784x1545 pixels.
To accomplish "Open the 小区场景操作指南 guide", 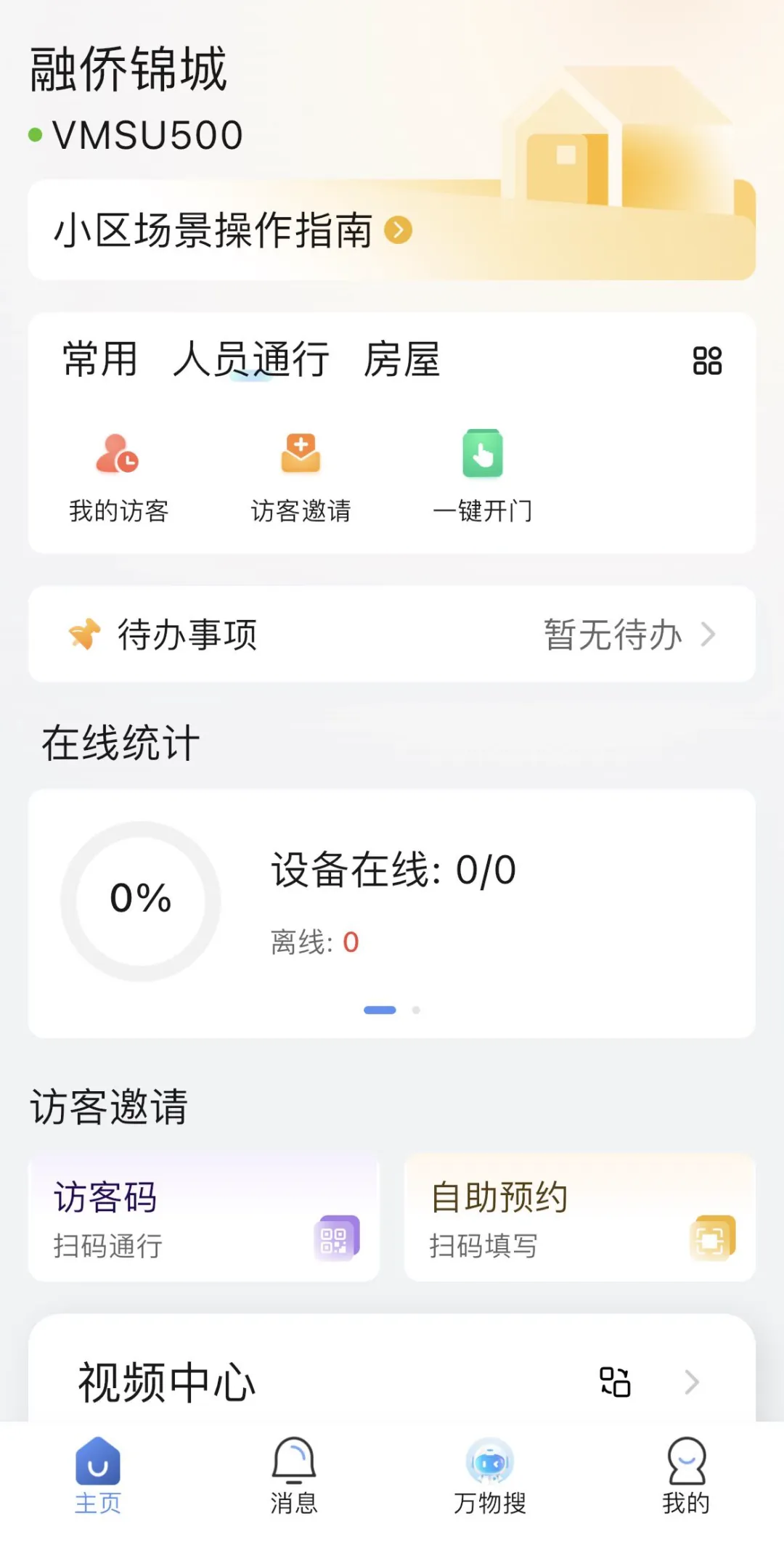I will [232, 231].
